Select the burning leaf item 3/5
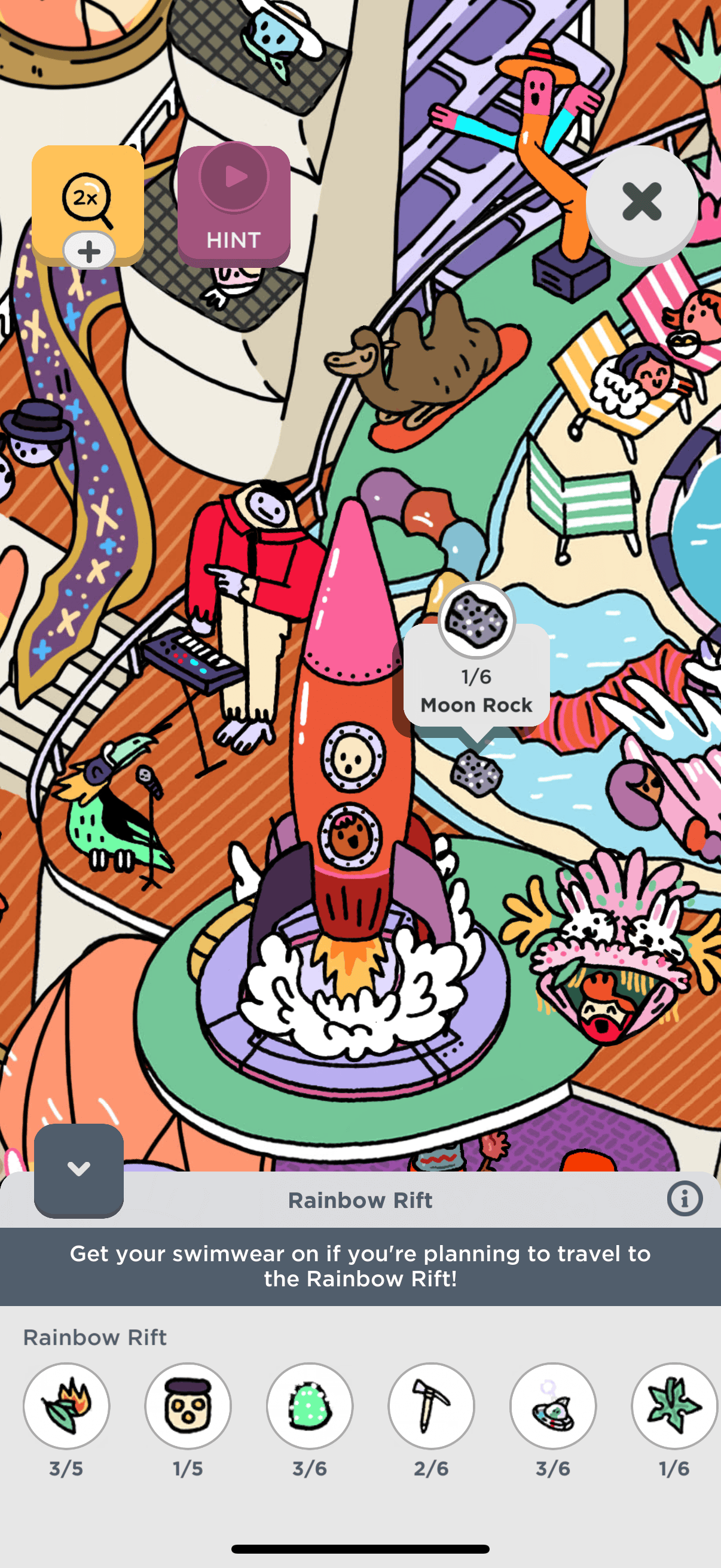This screenshot has width=721, height=1568. point(66,1405)
